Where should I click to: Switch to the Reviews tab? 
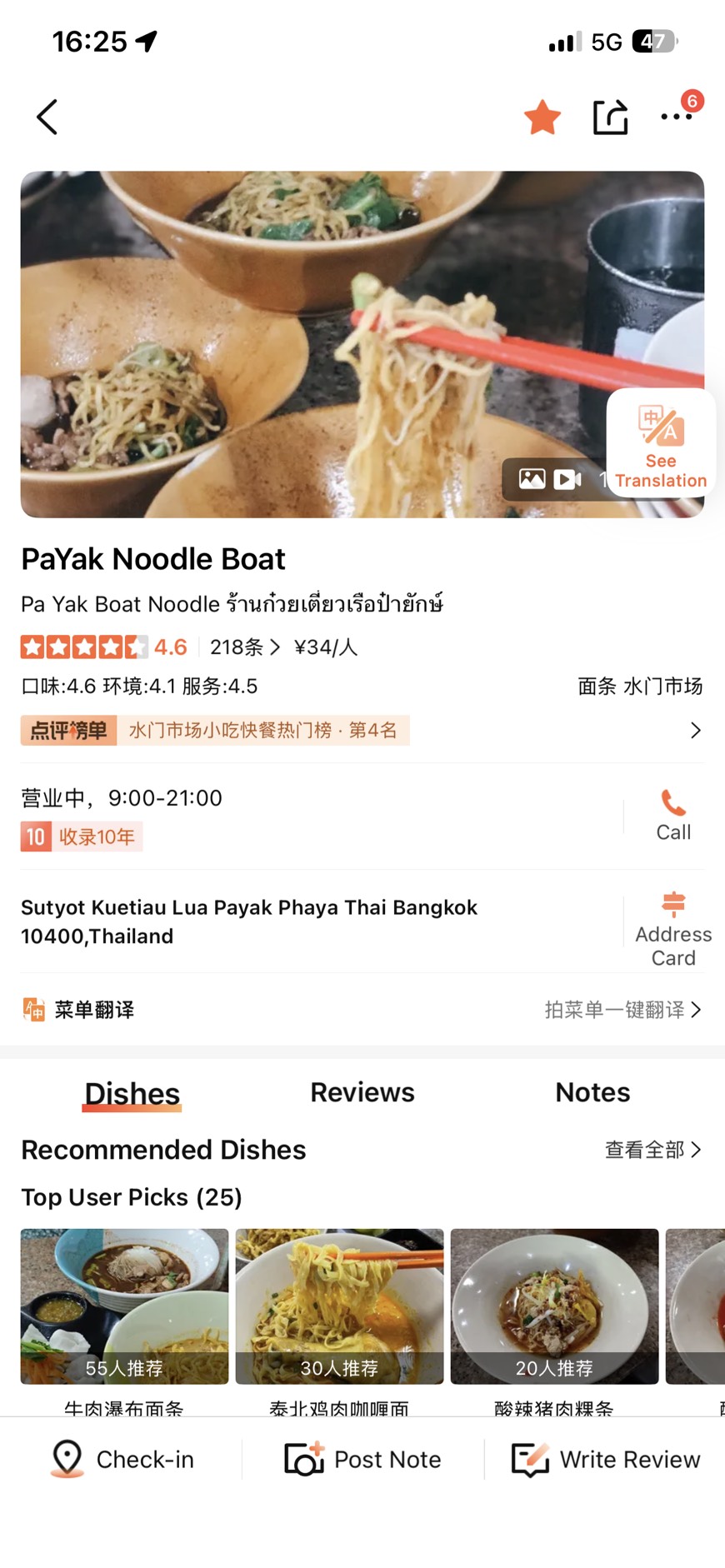click(x=362, y=1092)
